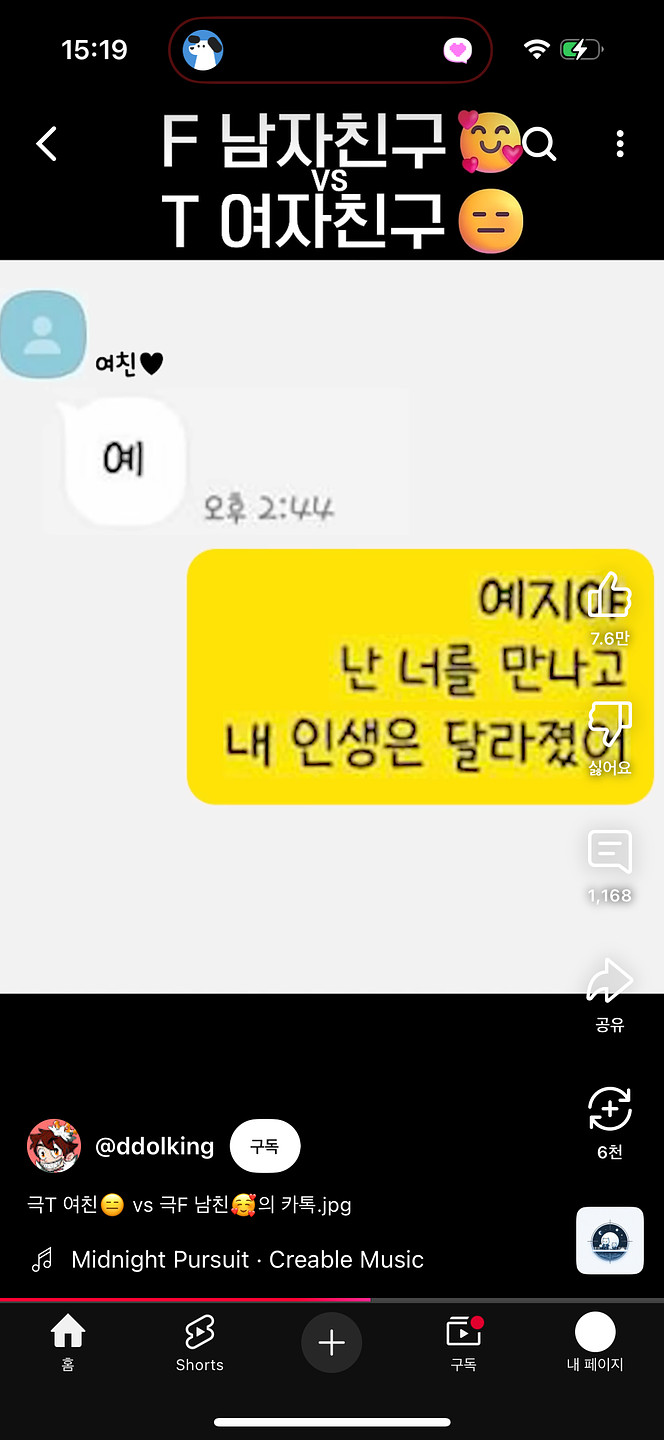Open the 구독 subscriptions tab
664x1440 pixels.
pyautogui.click(x=463, y=1343)
